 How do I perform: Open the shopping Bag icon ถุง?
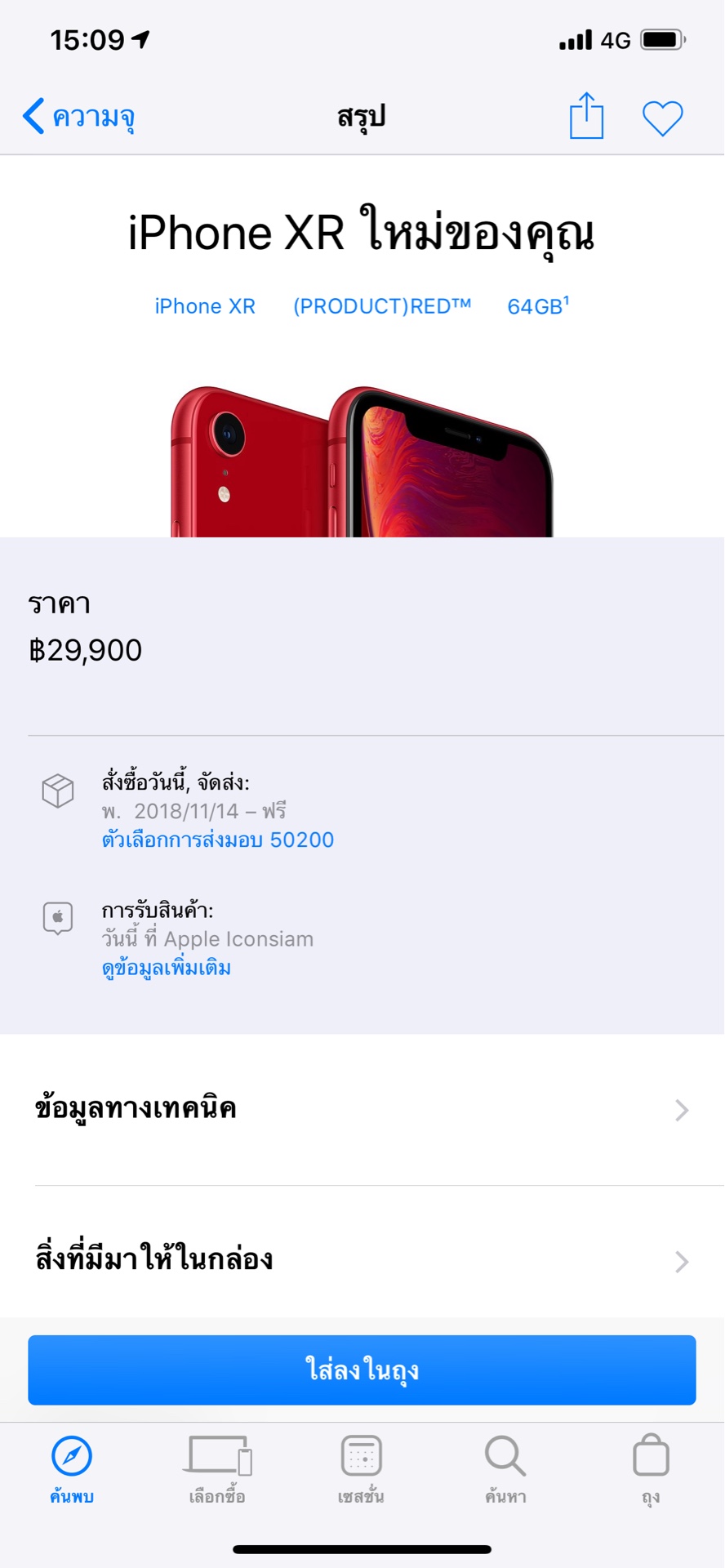[650, 1462]
